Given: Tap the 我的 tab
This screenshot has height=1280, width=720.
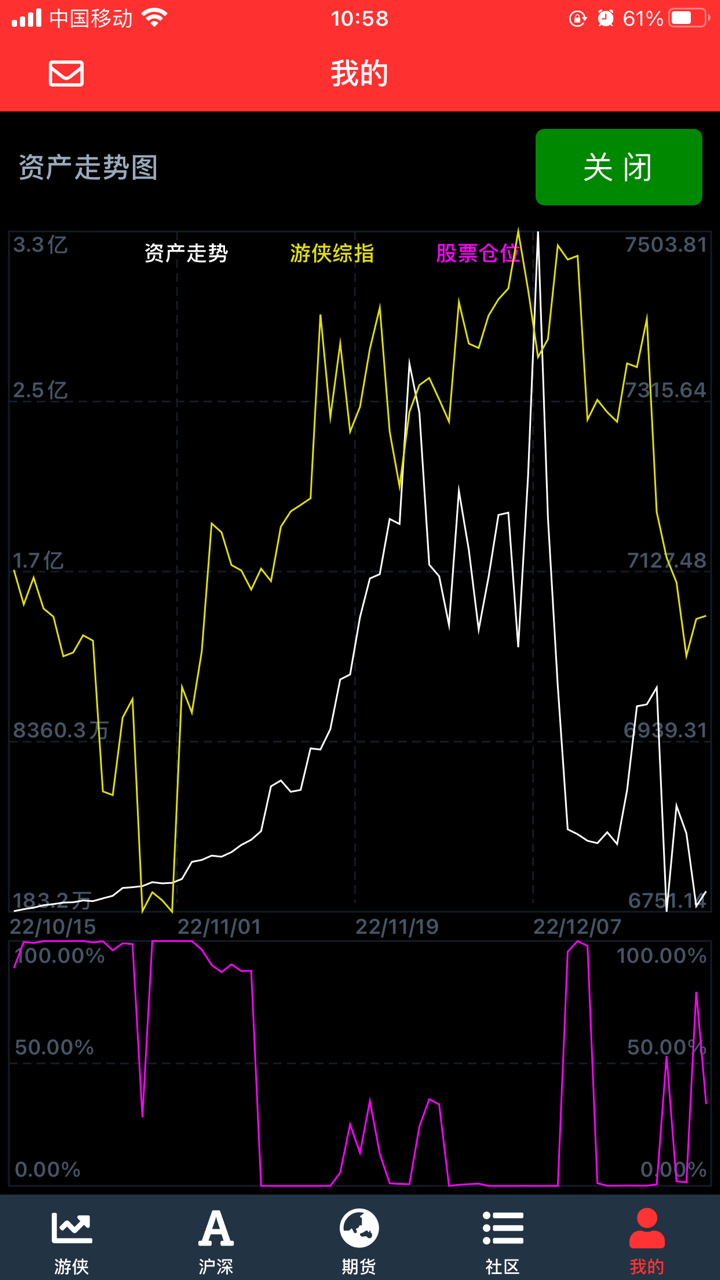Looking at the screenshot, I should click(647, 1240).
